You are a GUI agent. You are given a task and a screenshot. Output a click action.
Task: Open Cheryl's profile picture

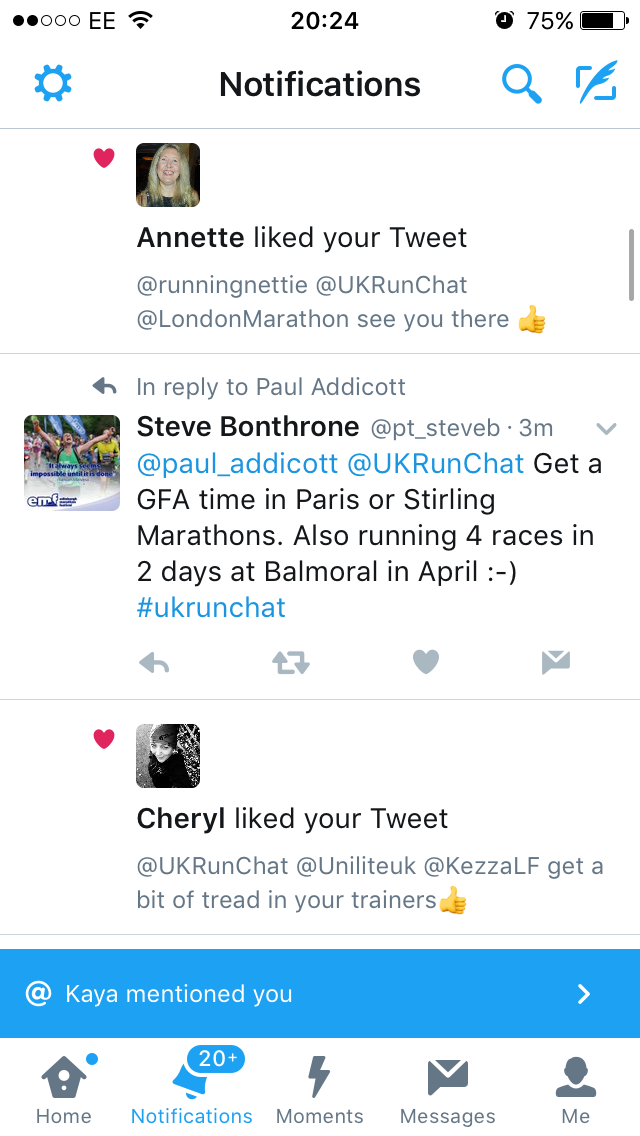click(x=168, y=756)
